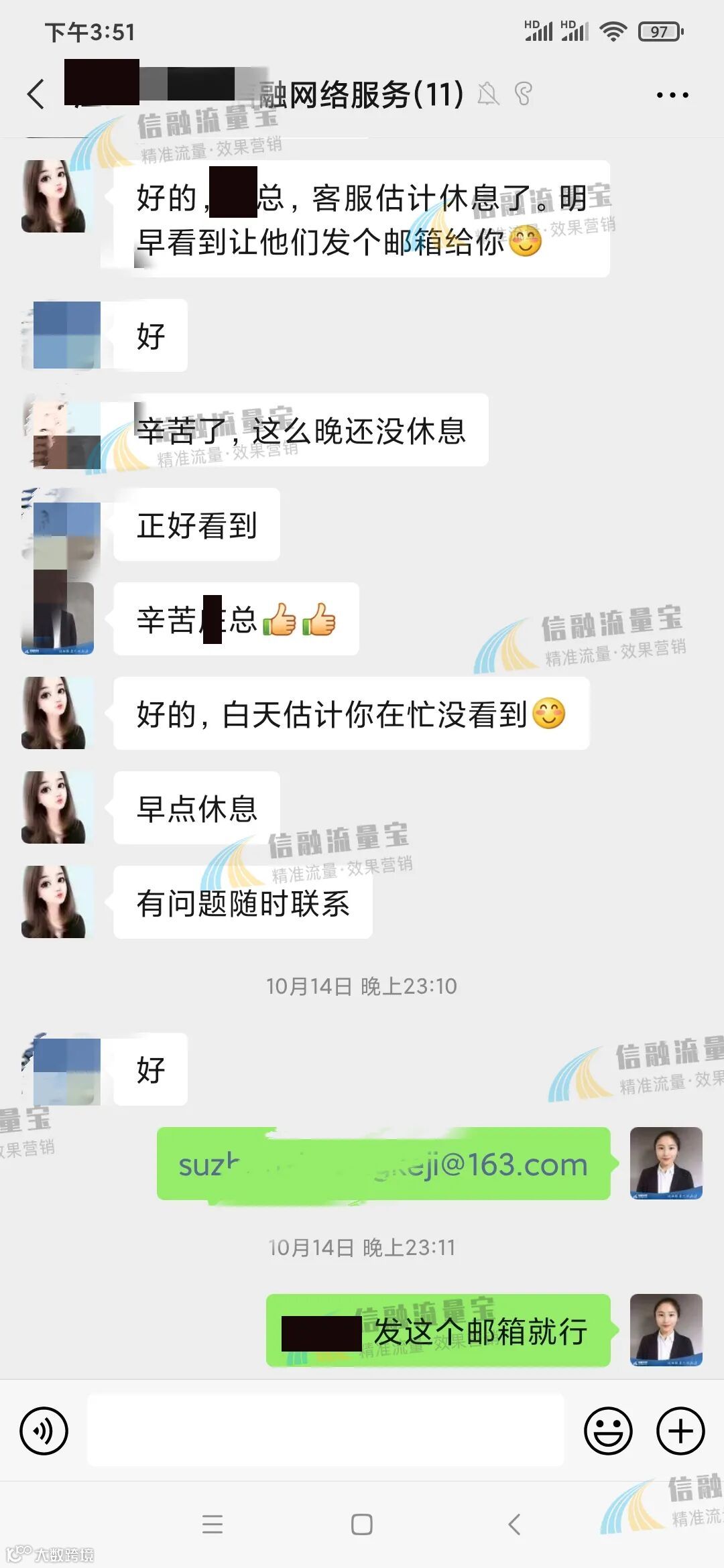Switch to voice message input
724x1568 pixels.
tap(44, 1431)
